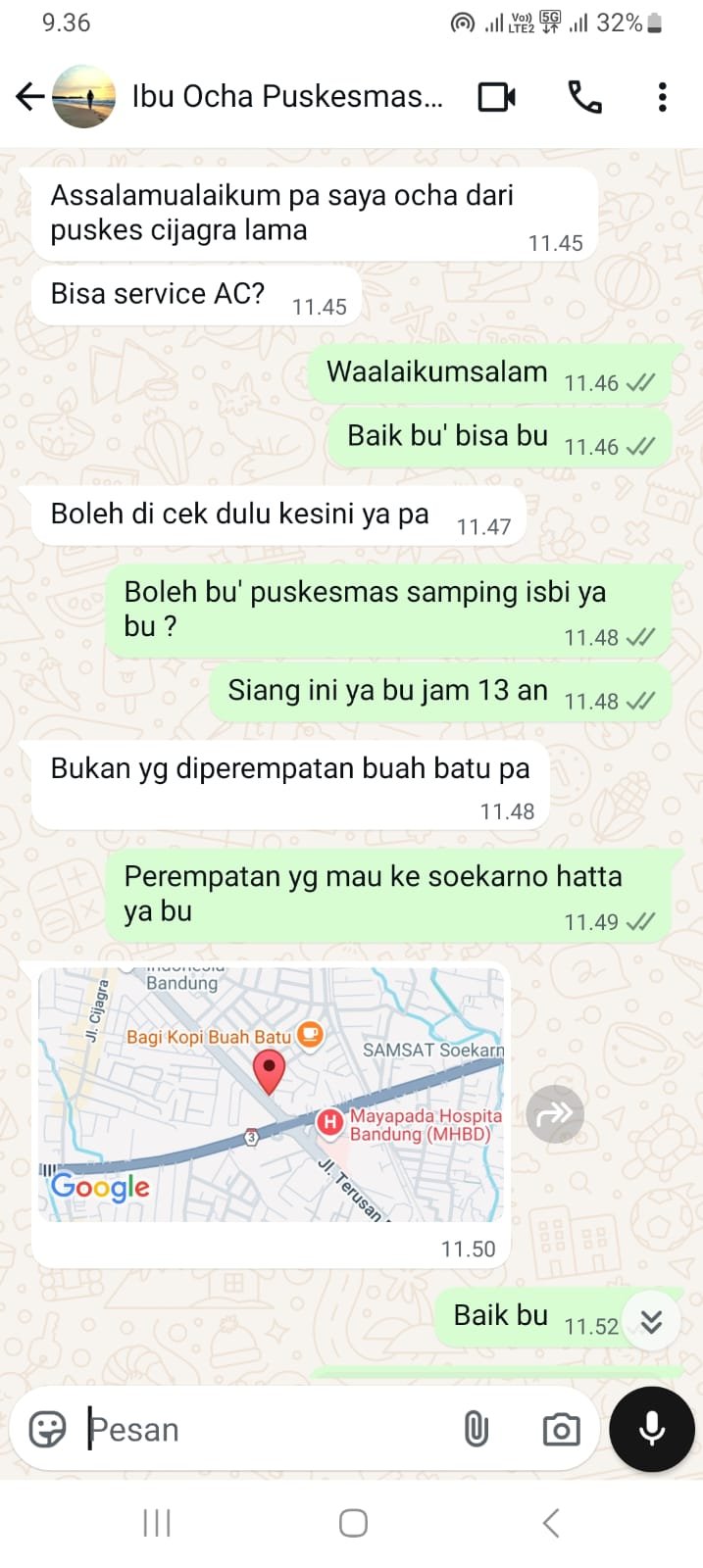The height and width of the screenshot is (1568, 703).
Task: Open the camera to send a photo
Action: pos(561,1429)
